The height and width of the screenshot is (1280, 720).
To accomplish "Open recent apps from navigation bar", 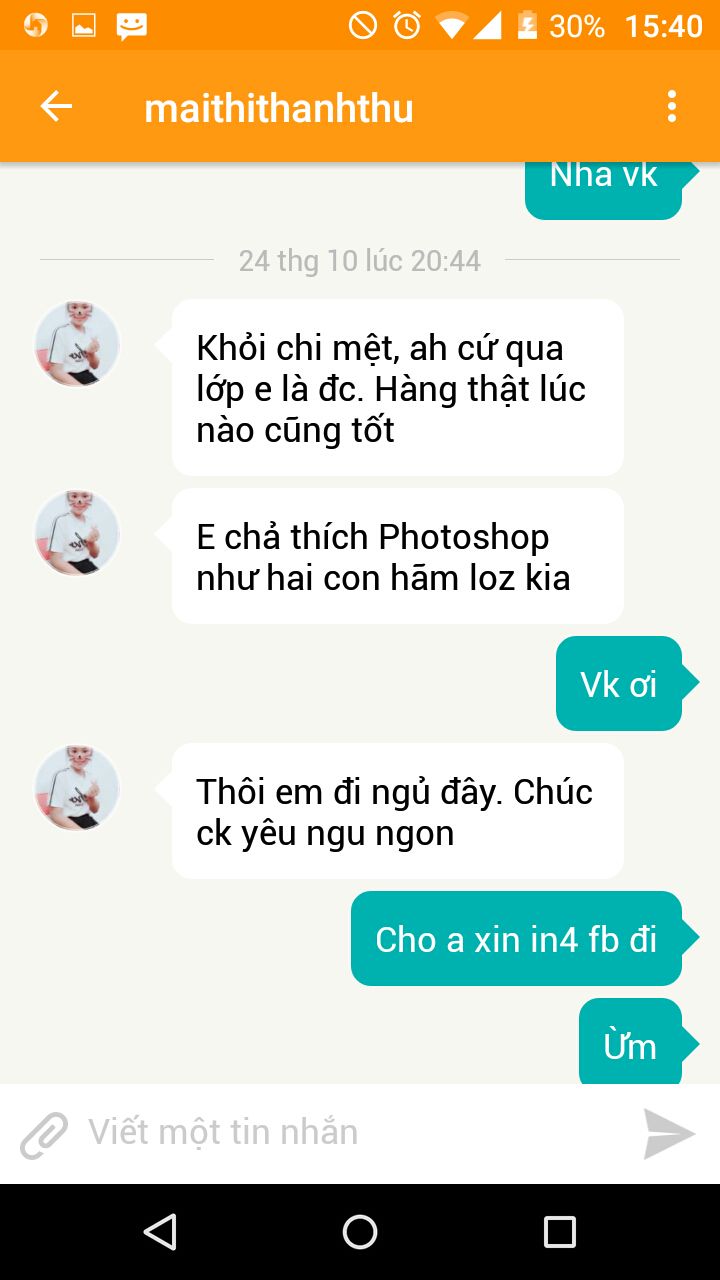I will coord(559,1231).
